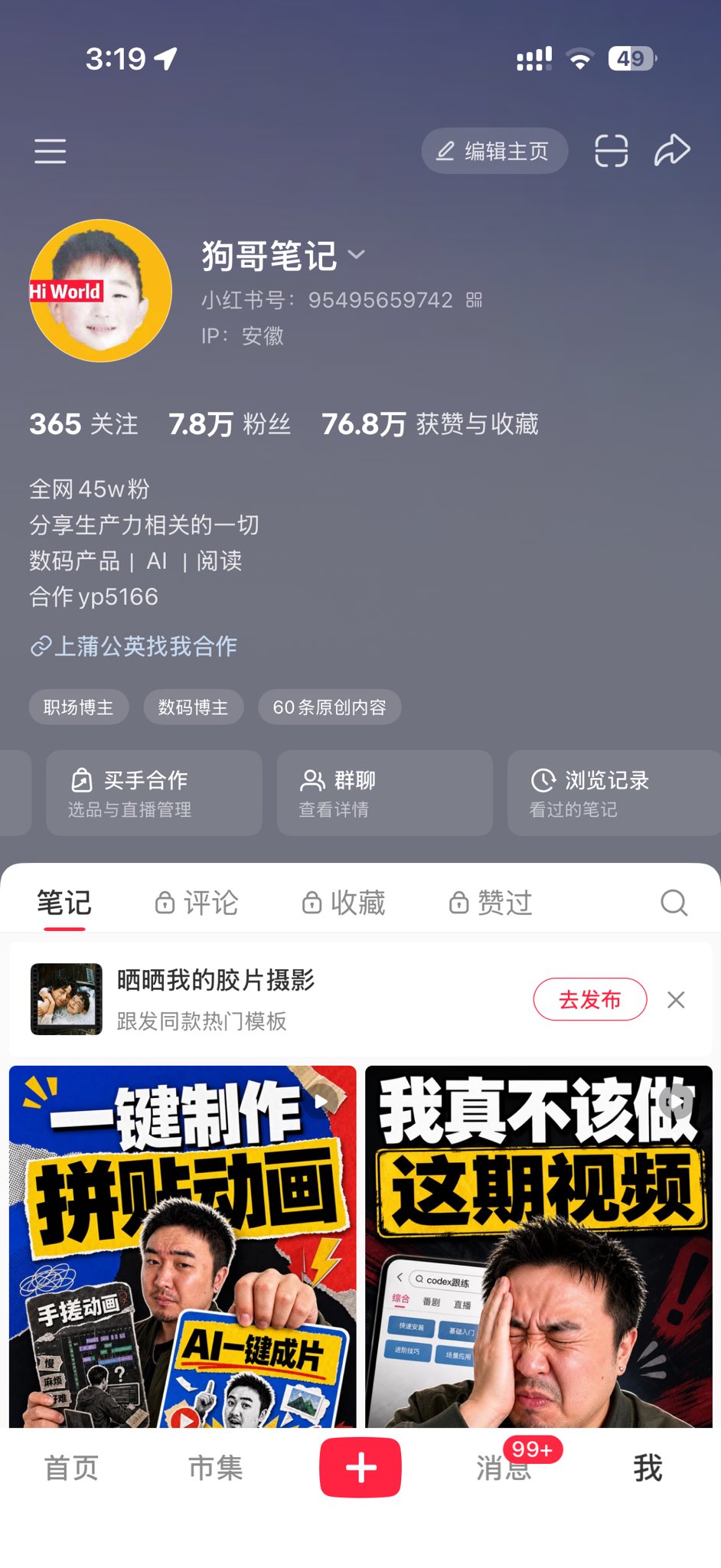Go to the 首页 home tab
The height and width of the screenshot is (1568, 721).
point(71,1468)
